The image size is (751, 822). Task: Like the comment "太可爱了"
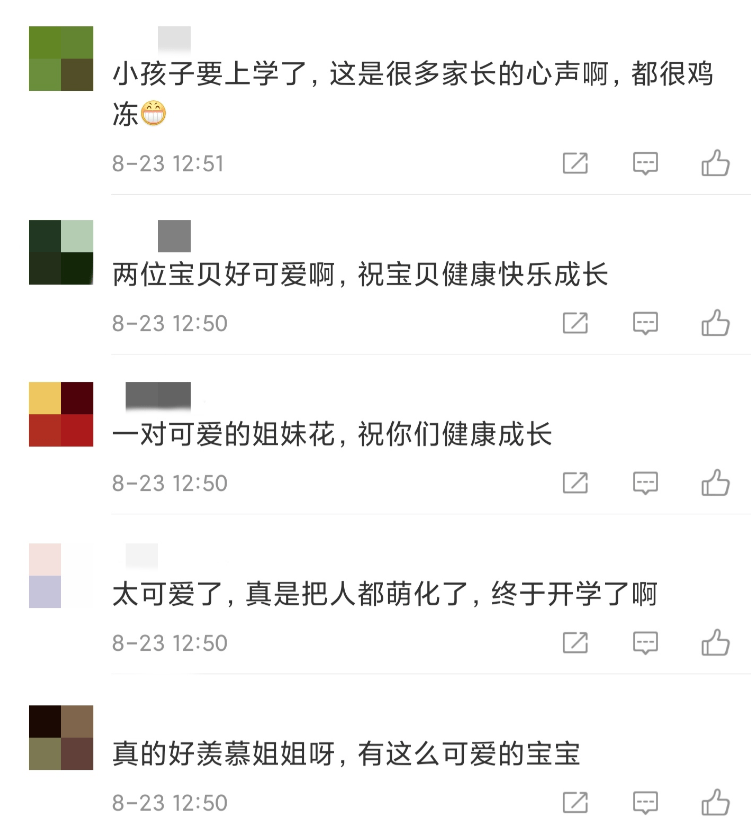pos(717,643)
